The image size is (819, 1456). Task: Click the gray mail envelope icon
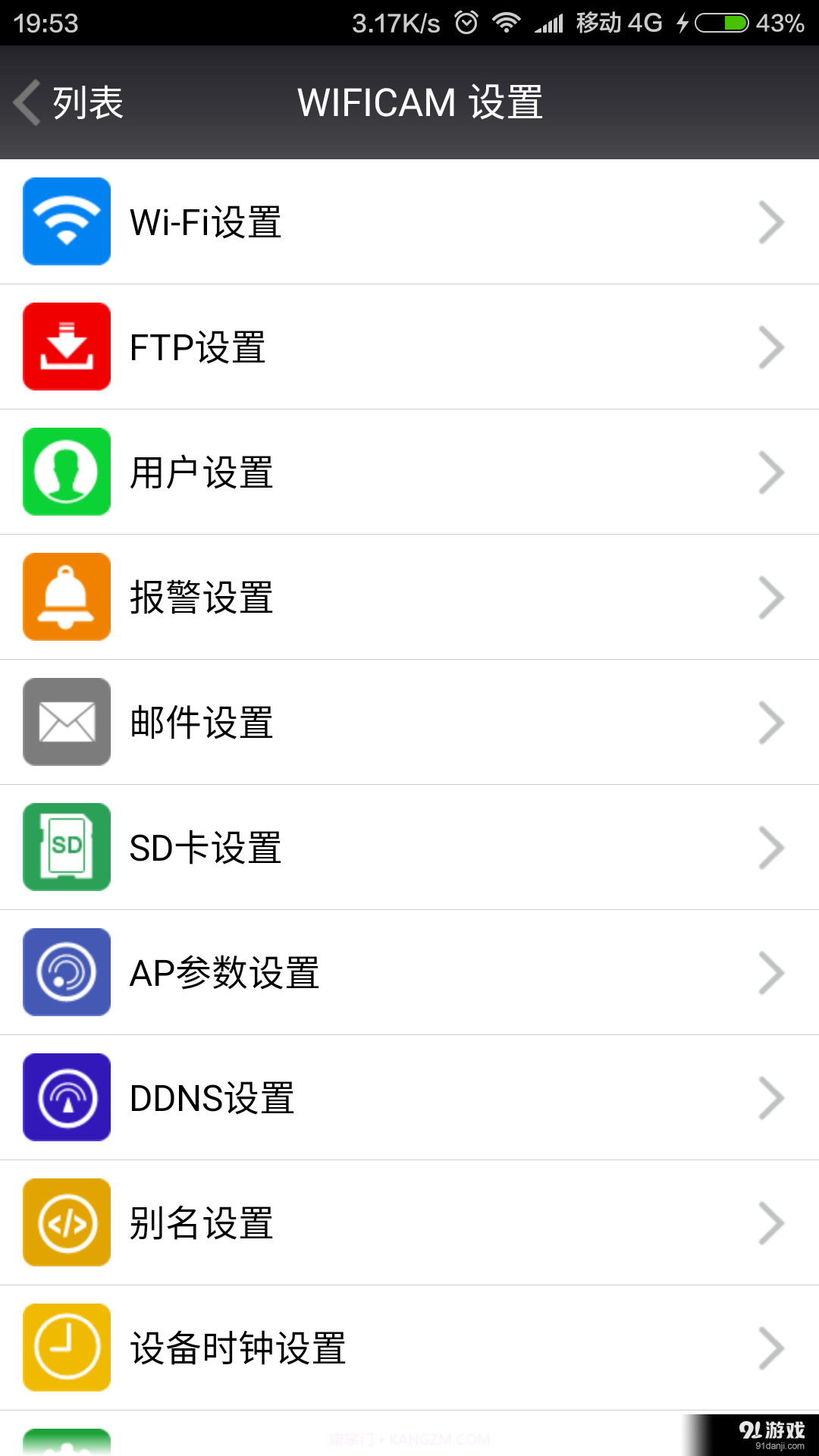[67, 722]
